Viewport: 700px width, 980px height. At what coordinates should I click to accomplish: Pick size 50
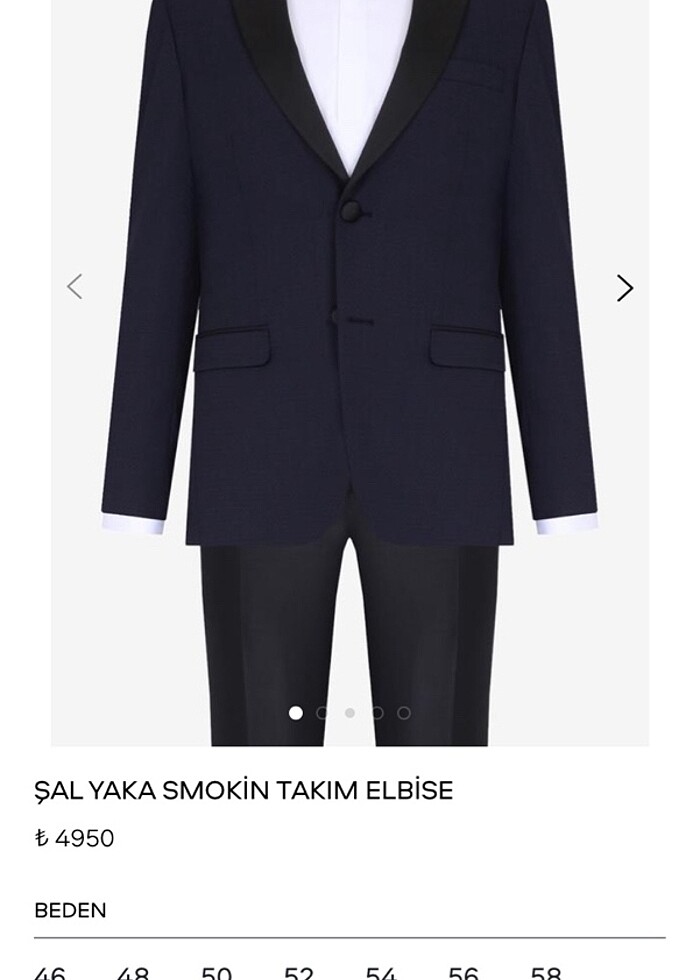[216, 972]
